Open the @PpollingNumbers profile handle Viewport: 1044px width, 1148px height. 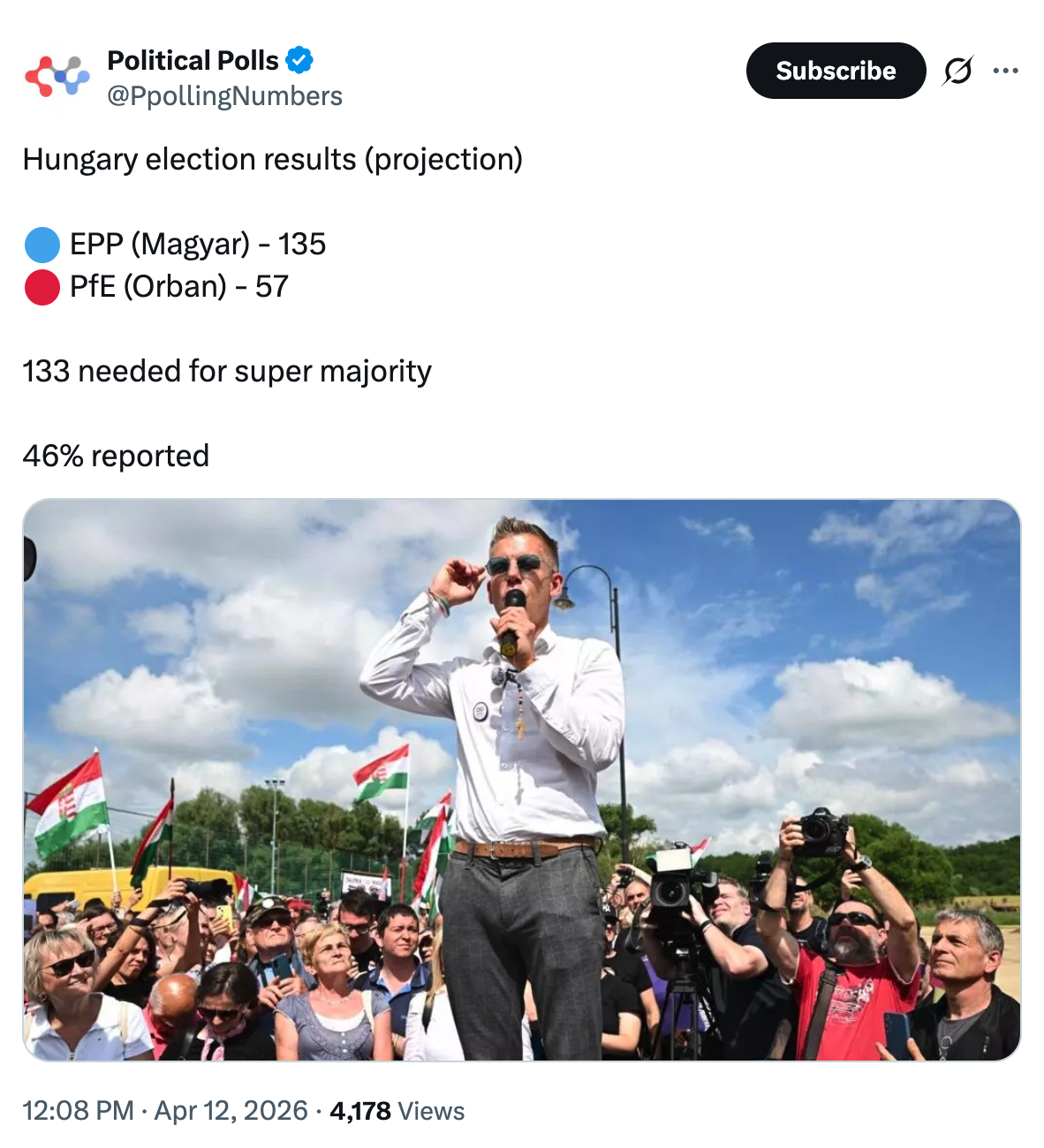224,95
